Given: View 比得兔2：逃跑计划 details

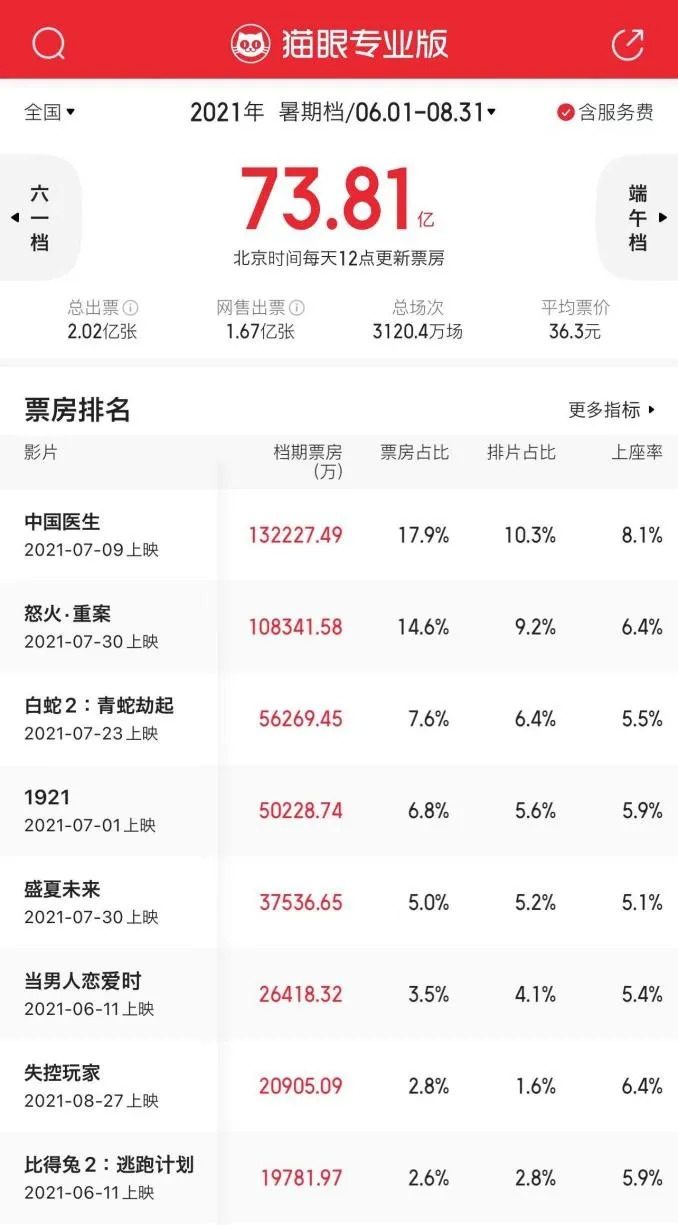Looking at the screenshot, I should 339,1178.
